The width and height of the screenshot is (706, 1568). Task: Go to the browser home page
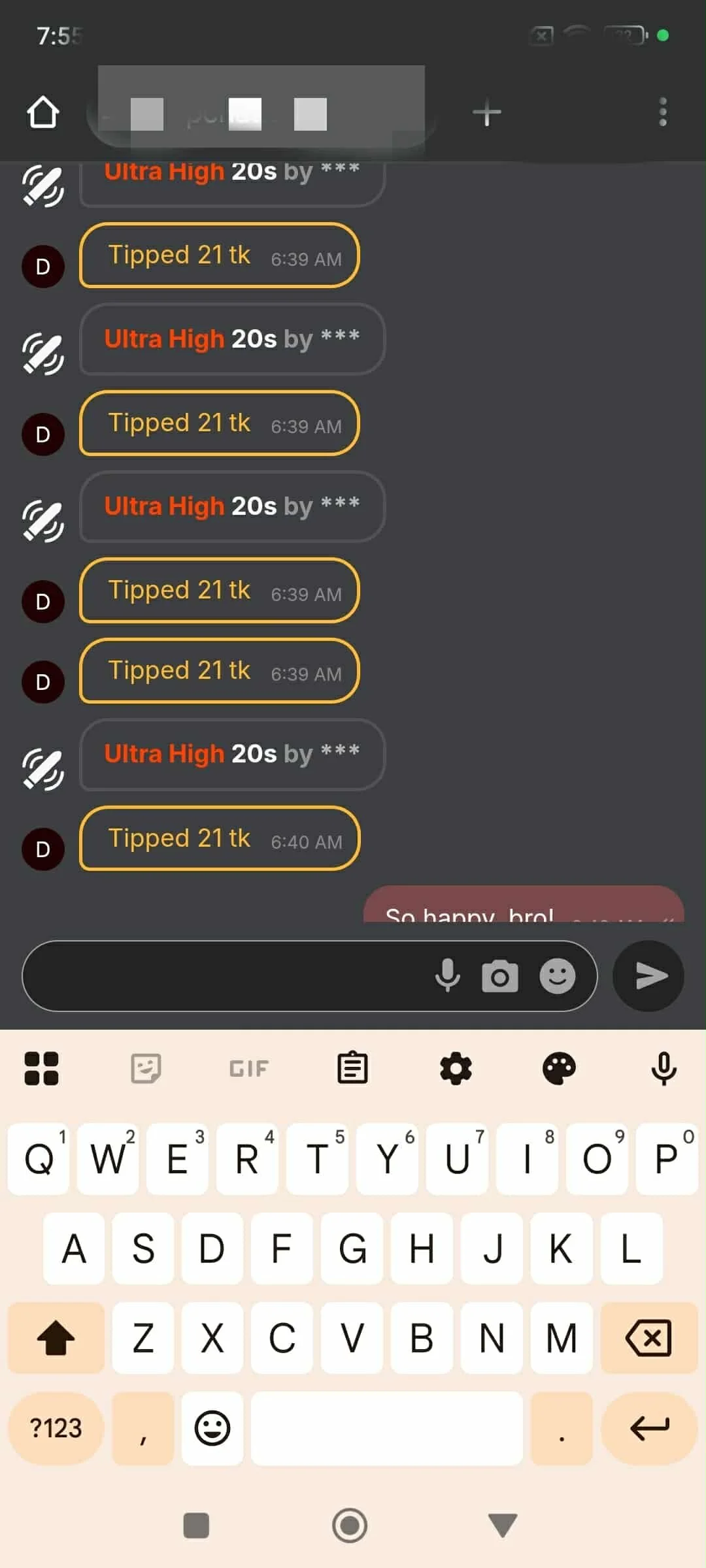43,113
